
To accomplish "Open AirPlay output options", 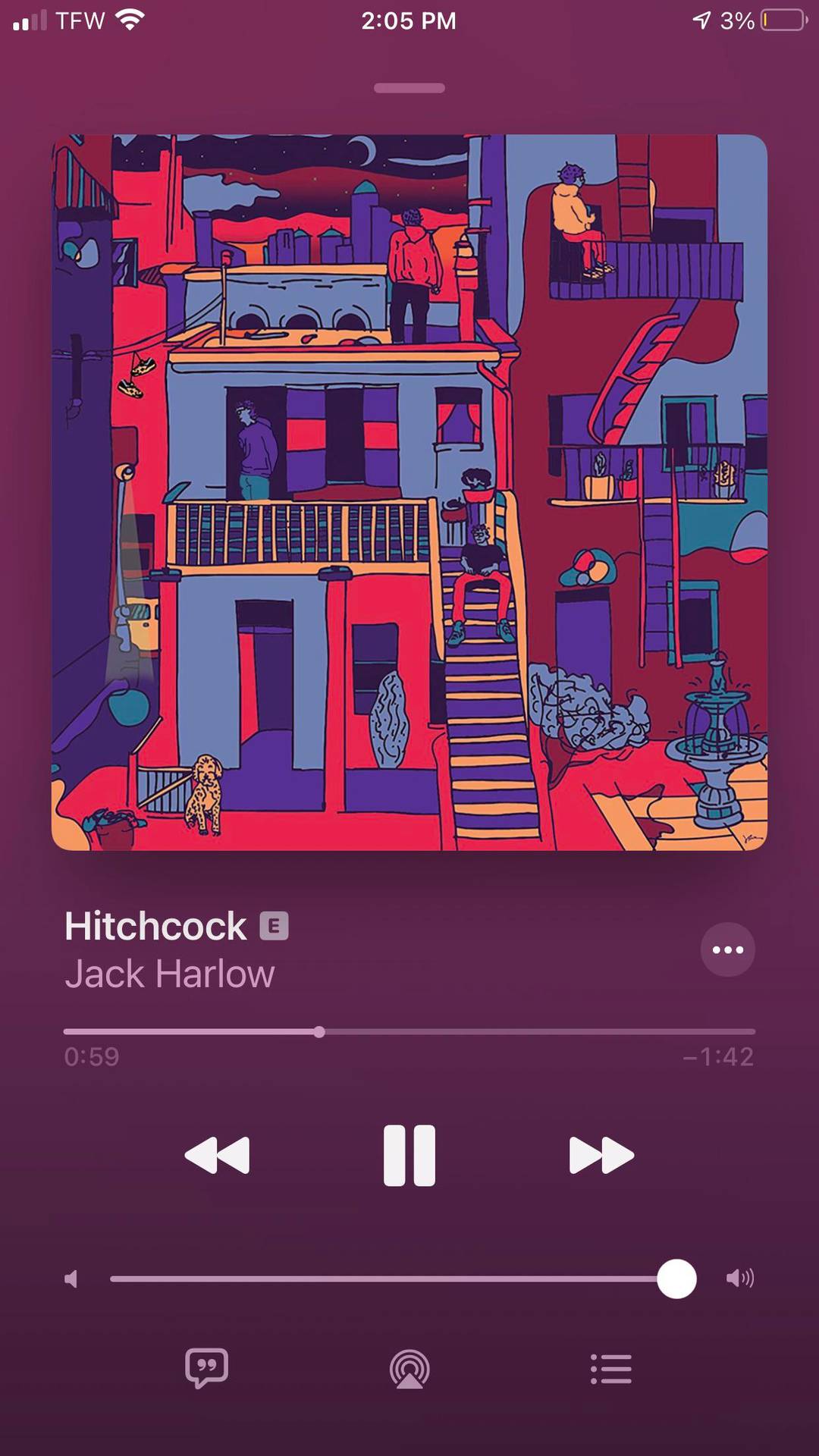I will tap(409, 1370).
